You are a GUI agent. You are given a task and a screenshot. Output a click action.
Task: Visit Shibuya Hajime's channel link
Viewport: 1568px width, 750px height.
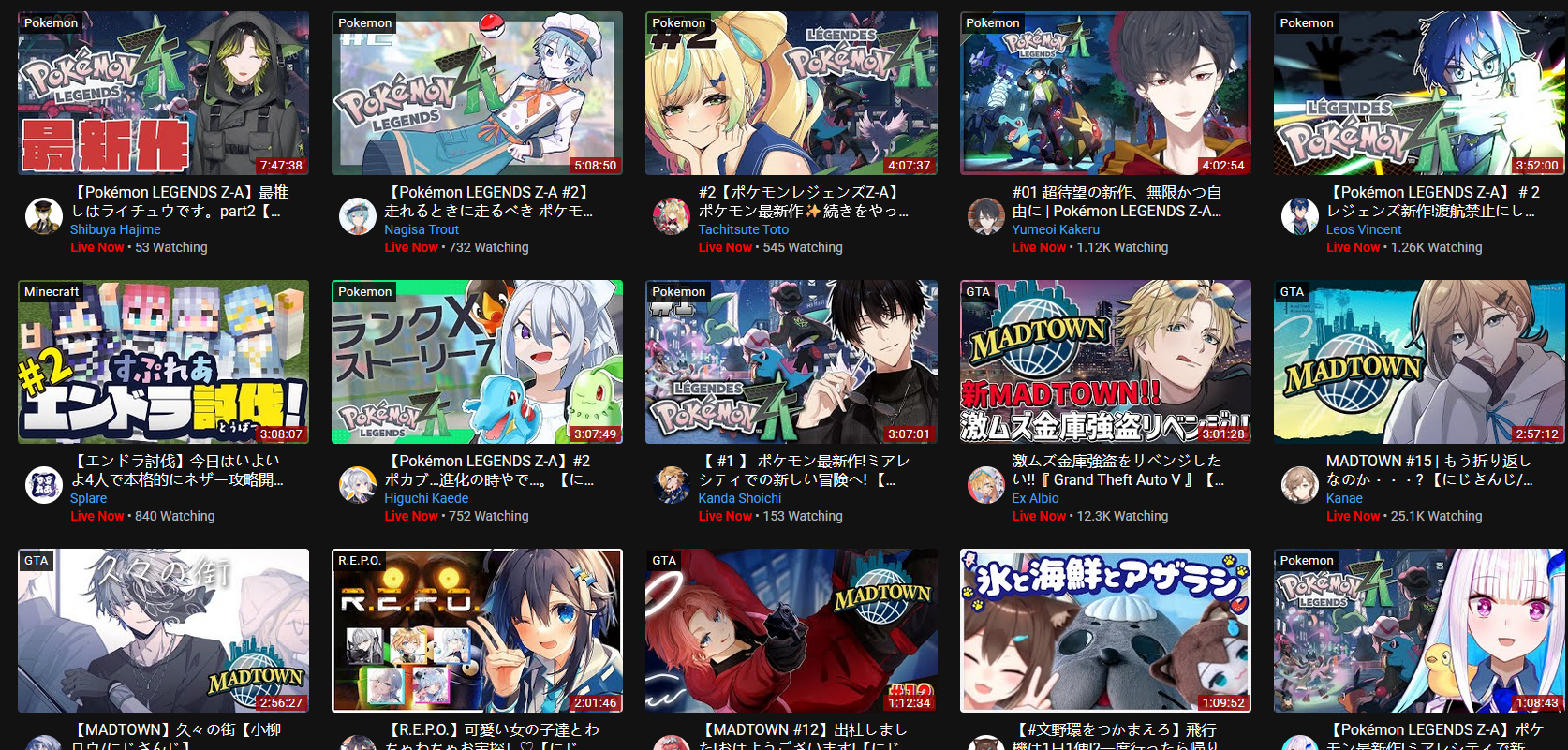click(115, 229)
